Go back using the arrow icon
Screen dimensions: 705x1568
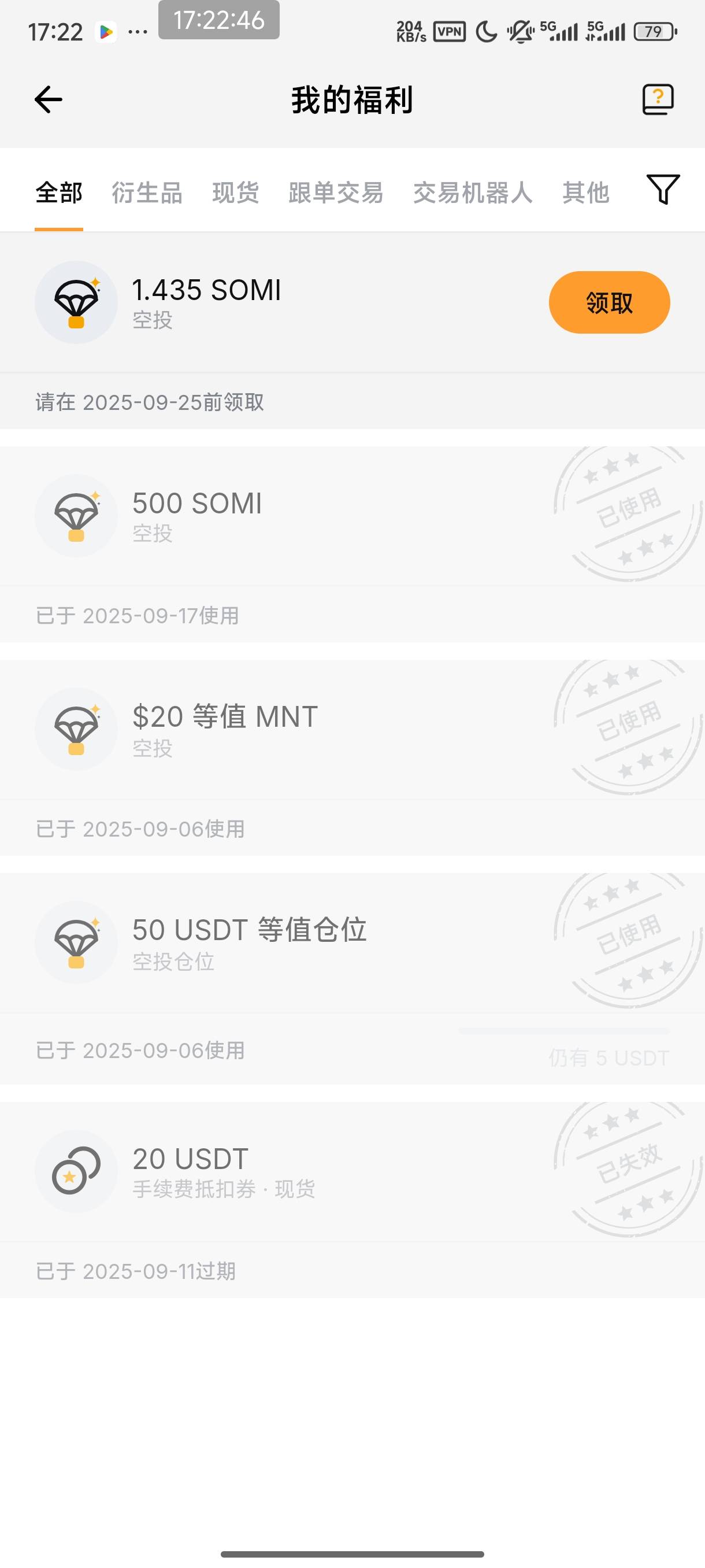pos(48,100)
